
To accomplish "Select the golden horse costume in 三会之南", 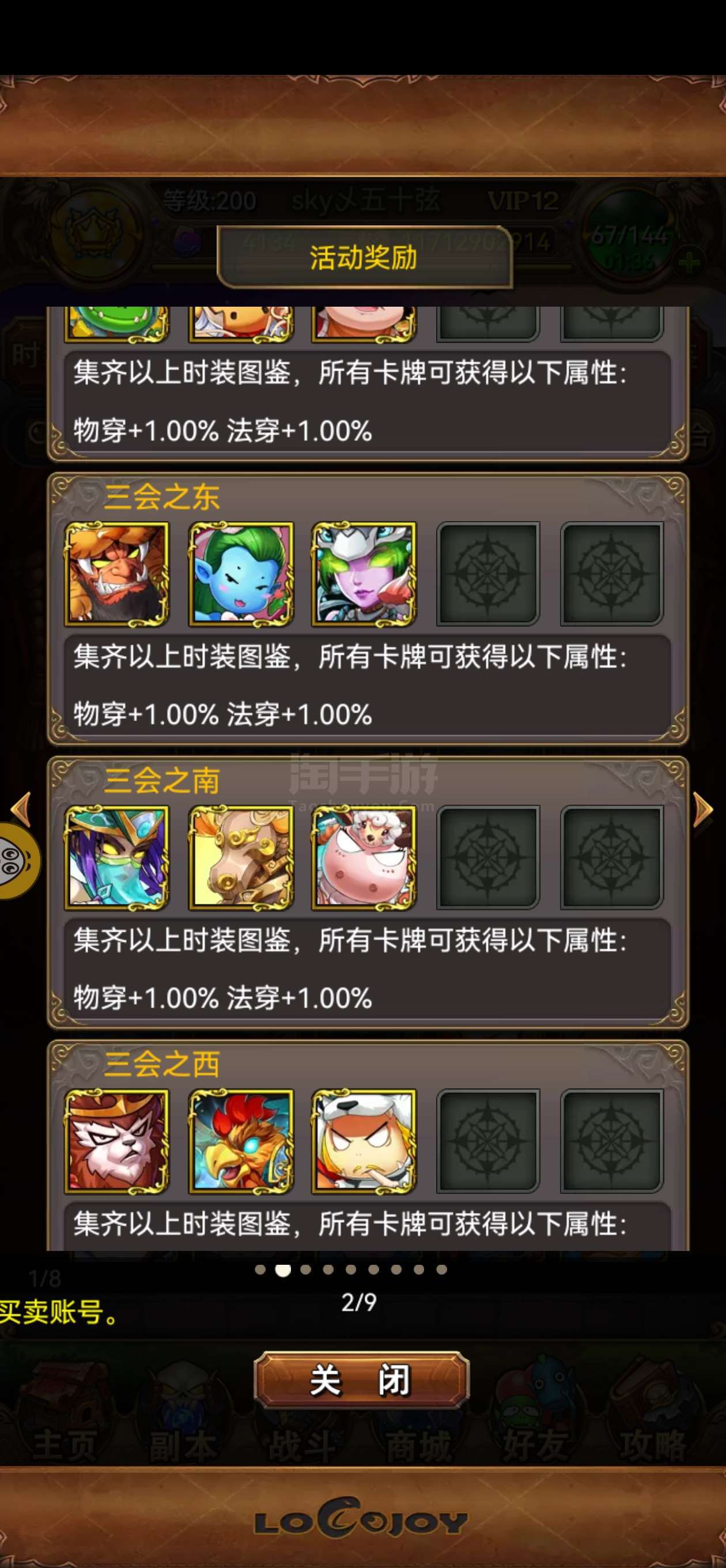I will 241,858.
